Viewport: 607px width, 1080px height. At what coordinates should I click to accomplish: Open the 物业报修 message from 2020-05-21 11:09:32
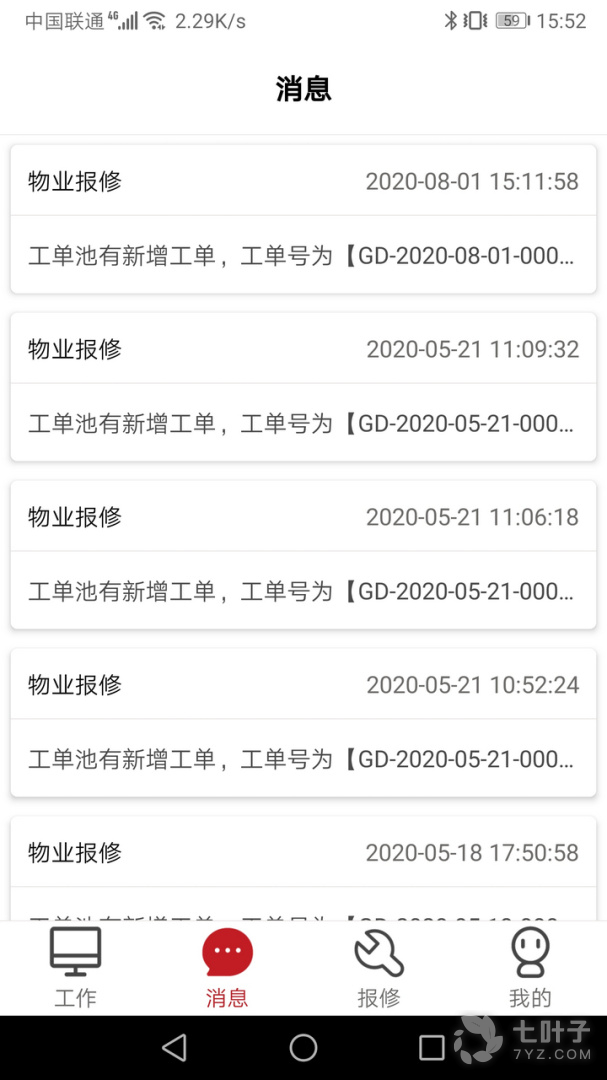coord(303,388)
